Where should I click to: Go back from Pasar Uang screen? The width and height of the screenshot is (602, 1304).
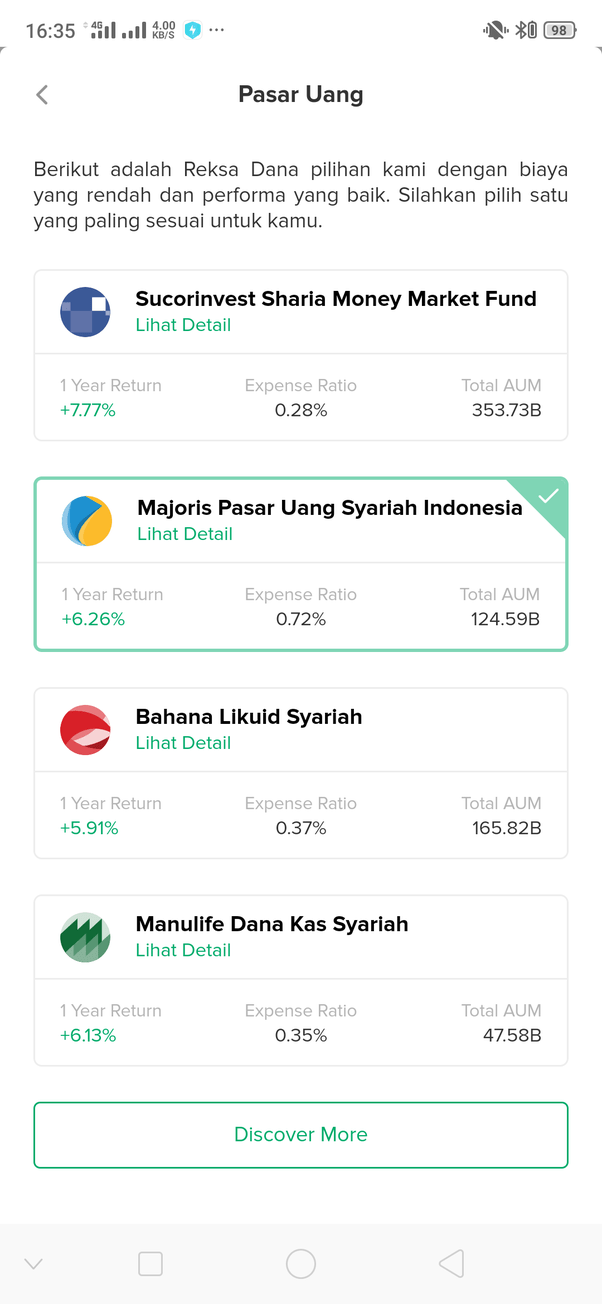(42, 95)
